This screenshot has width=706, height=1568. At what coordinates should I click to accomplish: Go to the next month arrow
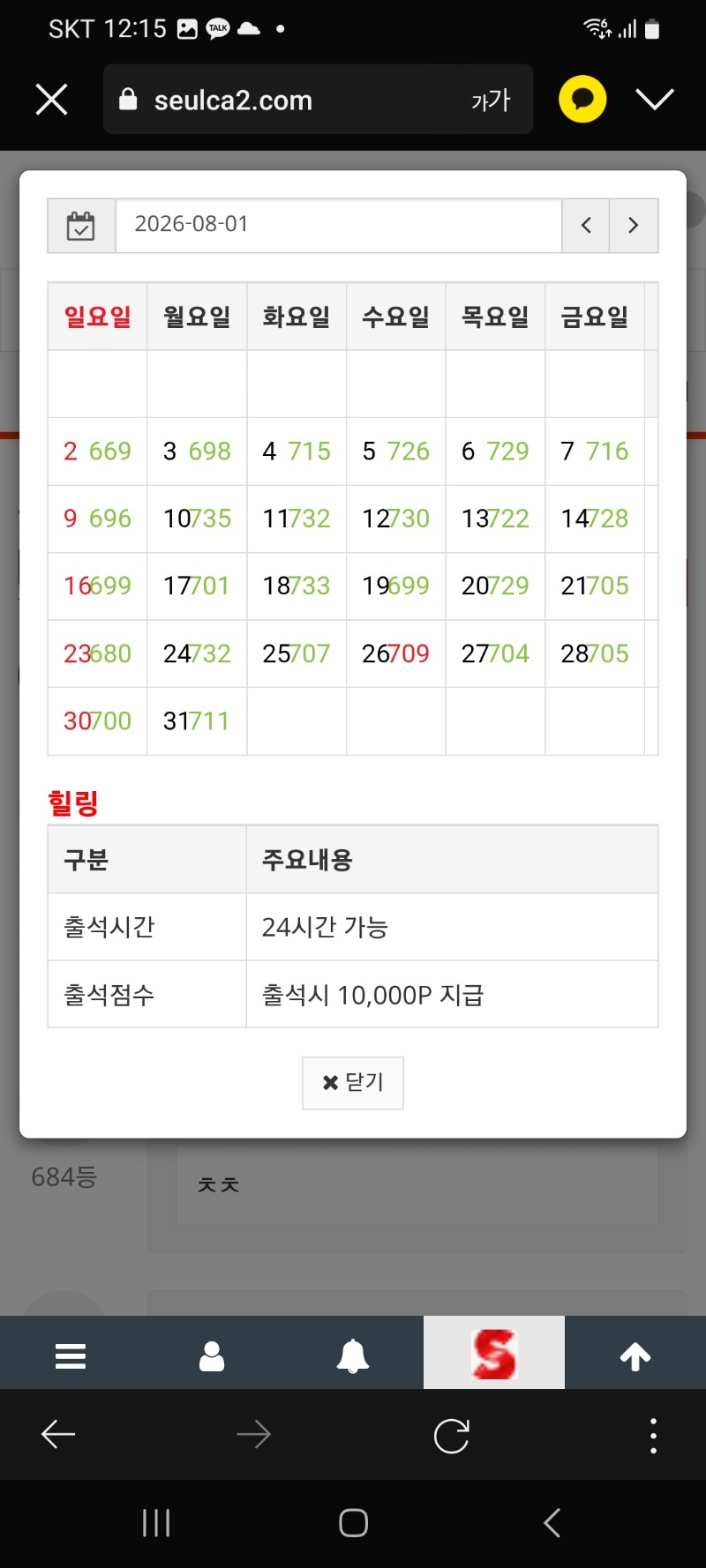pos(634,226)
